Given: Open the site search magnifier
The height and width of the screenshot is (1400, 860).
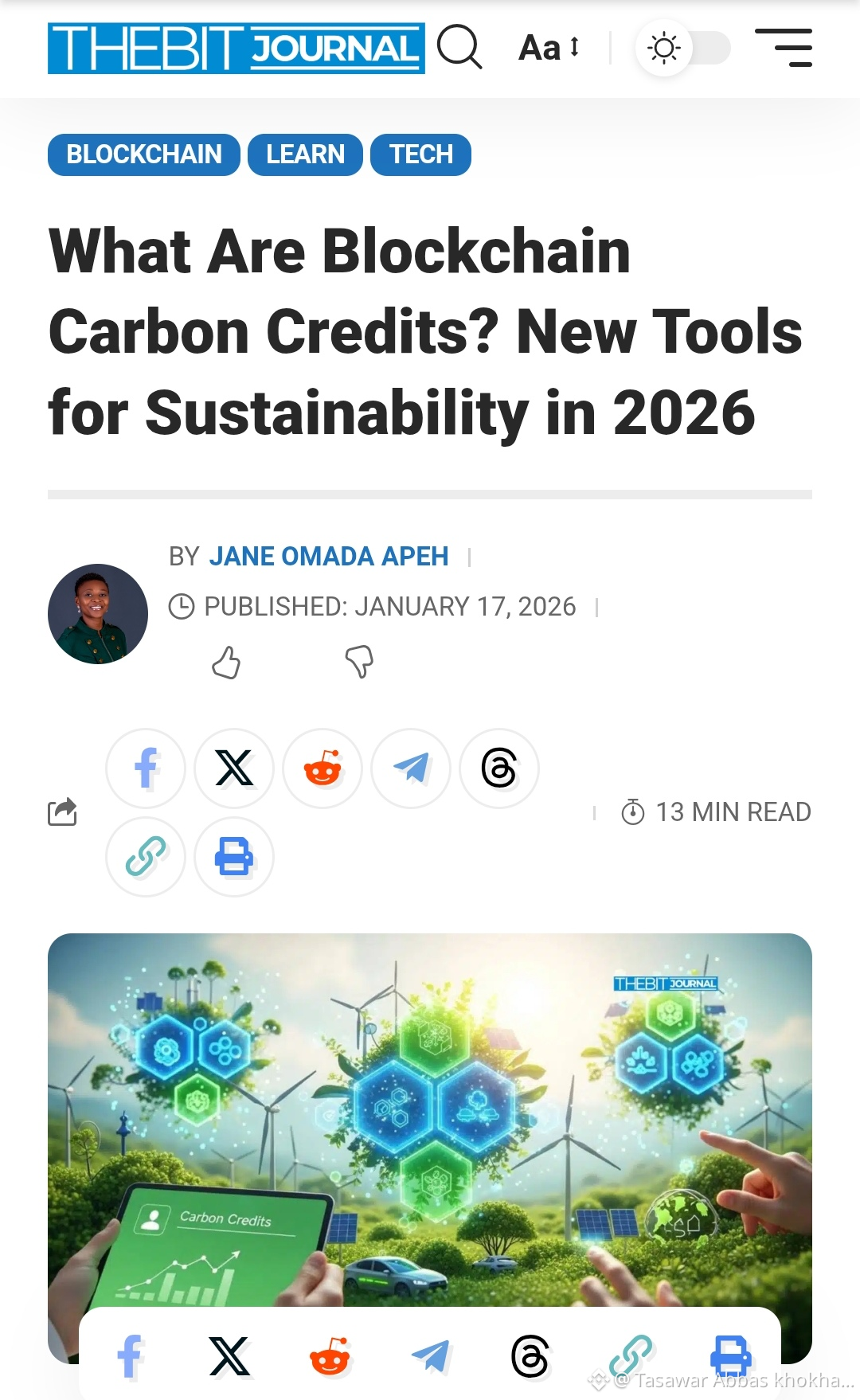Looking at the screenshot, I should pos(459,47).
